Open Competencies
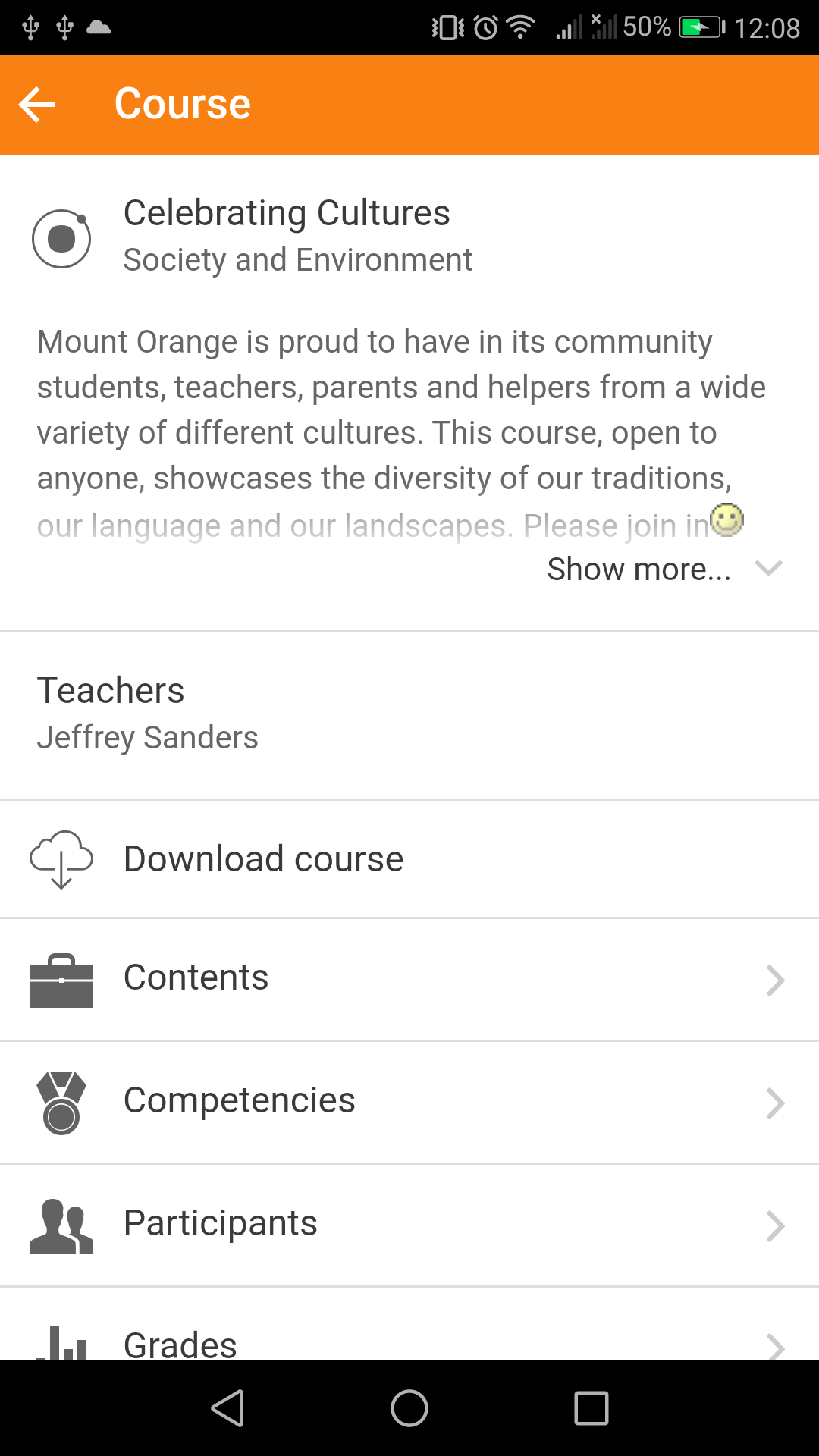819x1456 pixels. pyautogui.click(x=409, y=1102)
